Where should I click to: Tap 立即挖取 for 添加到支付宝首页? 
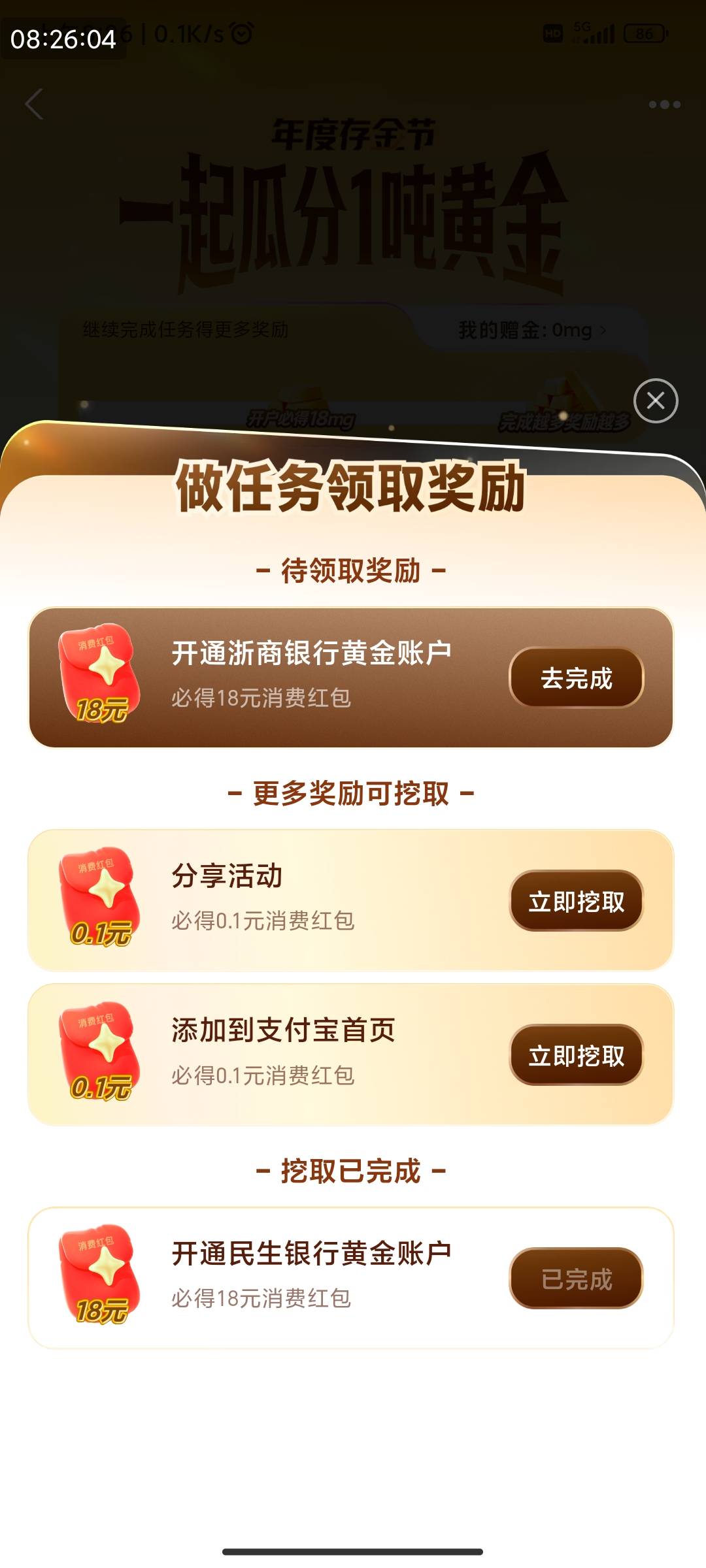pyautogui.click(x=577, y=1055)
